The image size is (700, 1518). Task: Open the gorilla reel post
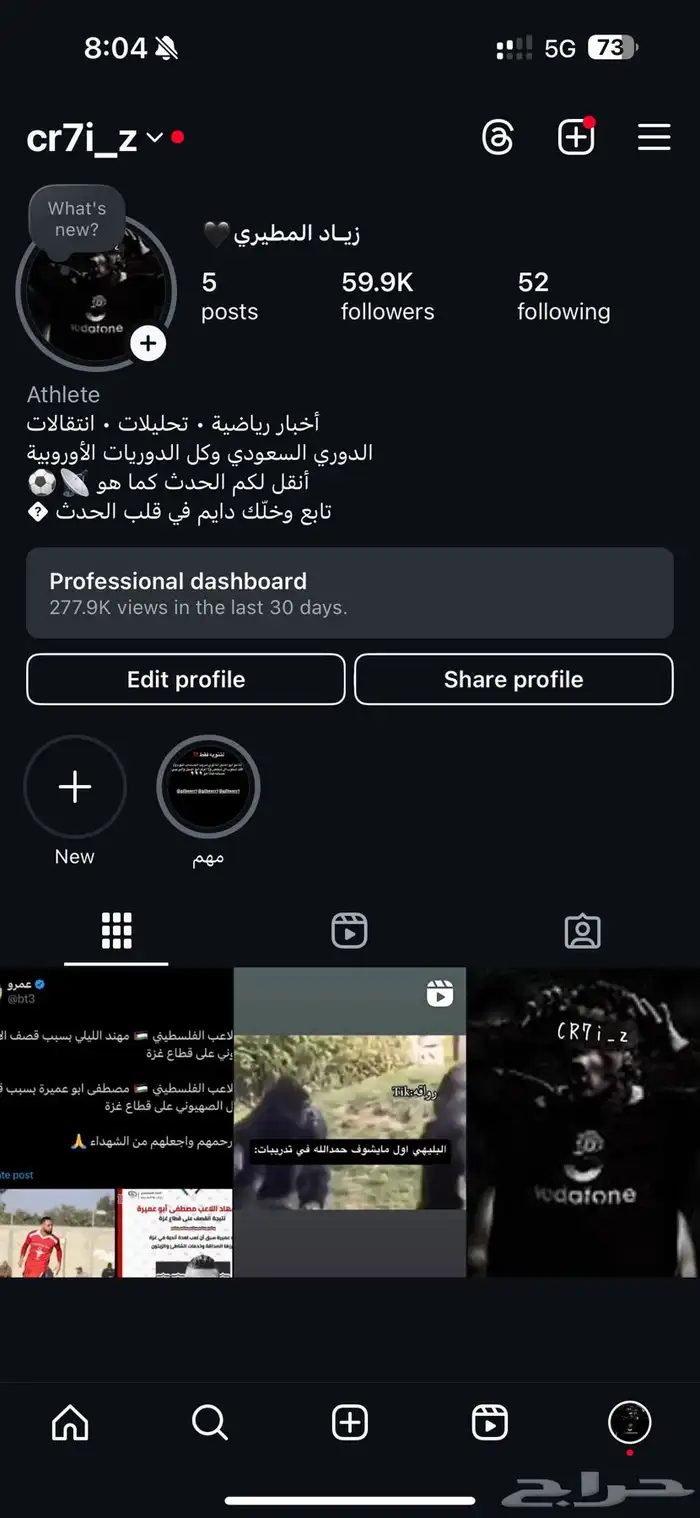349,1122
